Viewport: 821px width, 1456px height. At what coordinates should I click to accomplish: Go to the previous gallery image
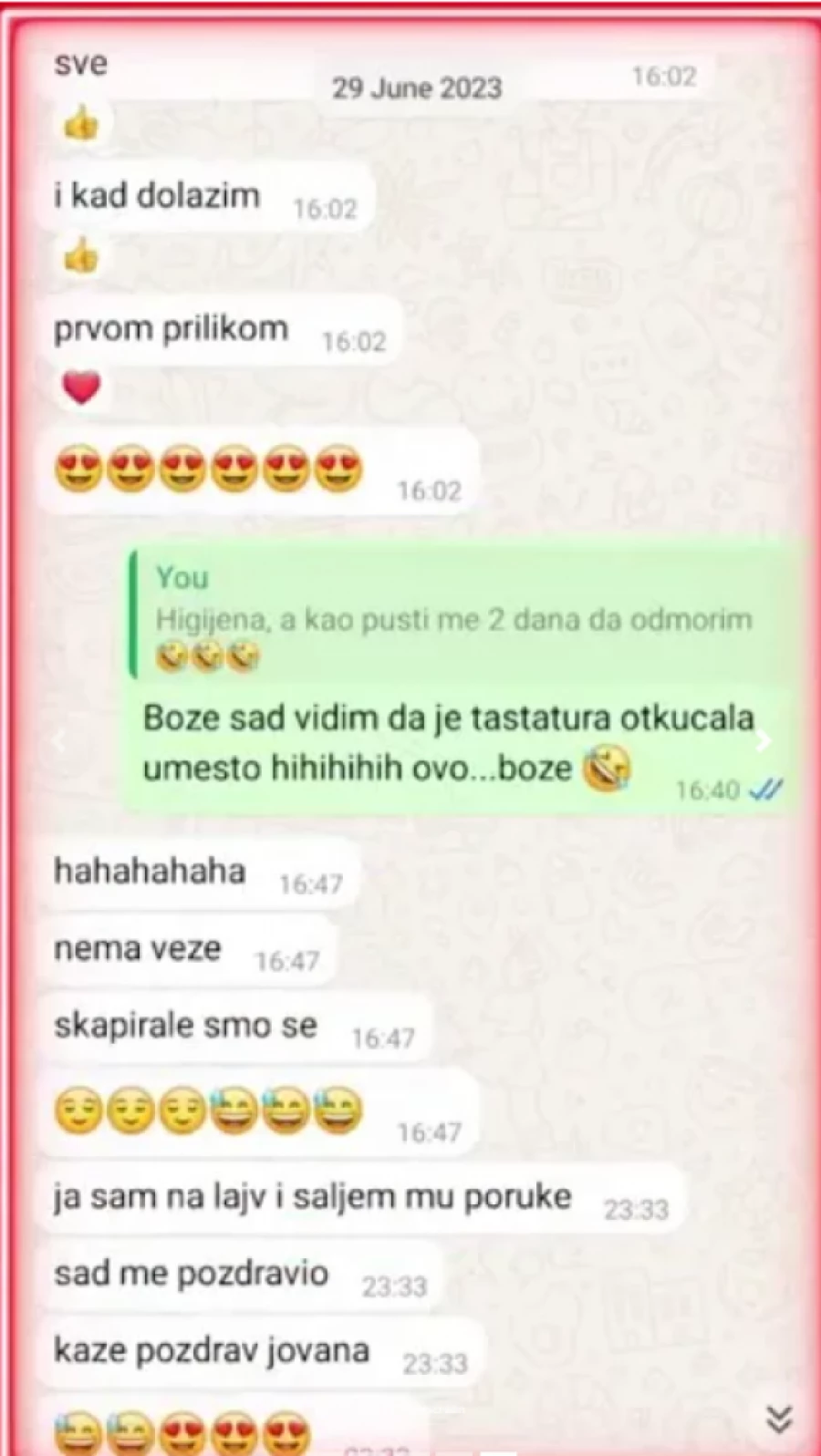58,740
